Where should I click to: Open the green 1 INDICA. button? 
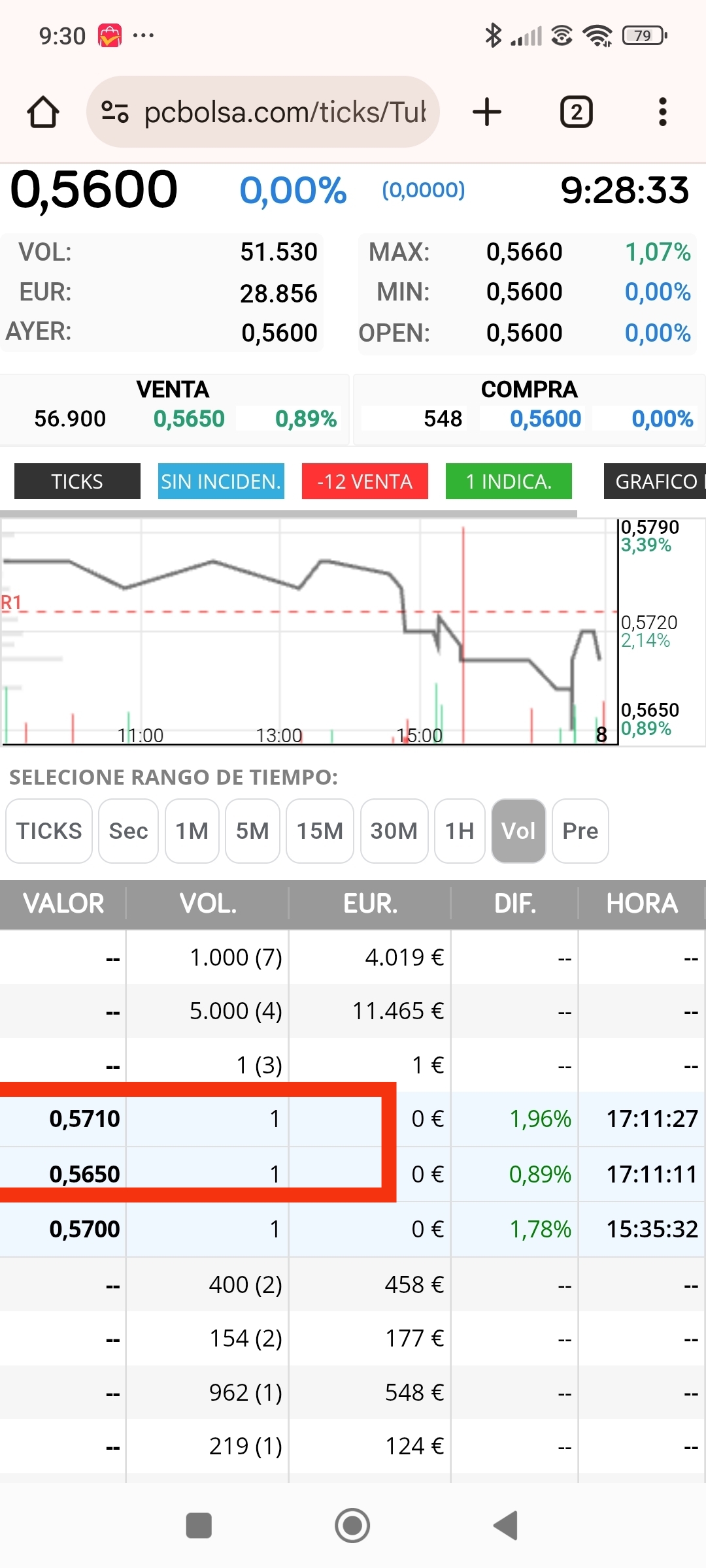(x=509, y=482)
